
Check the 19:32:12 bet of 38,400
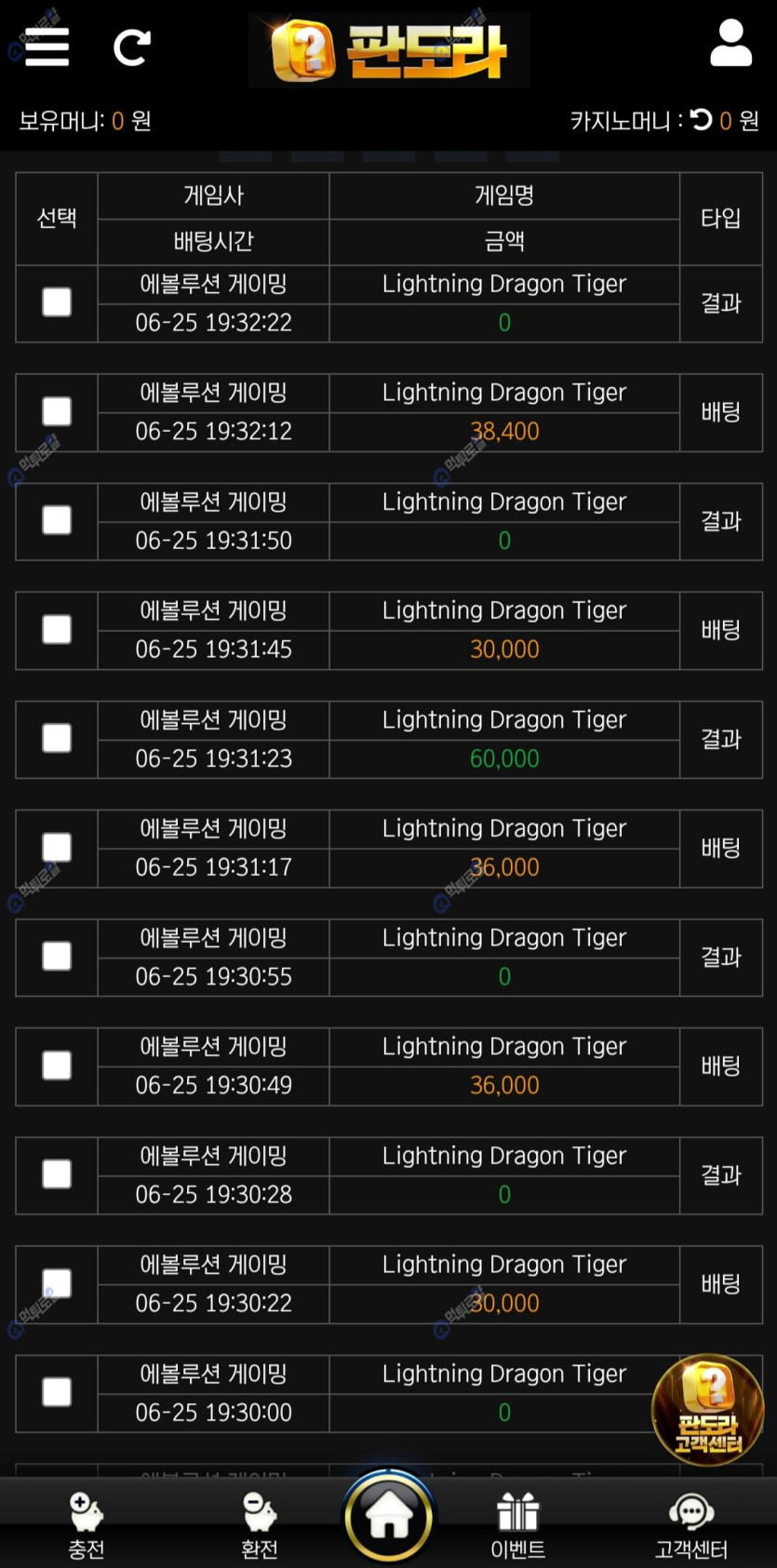point(57,411)
